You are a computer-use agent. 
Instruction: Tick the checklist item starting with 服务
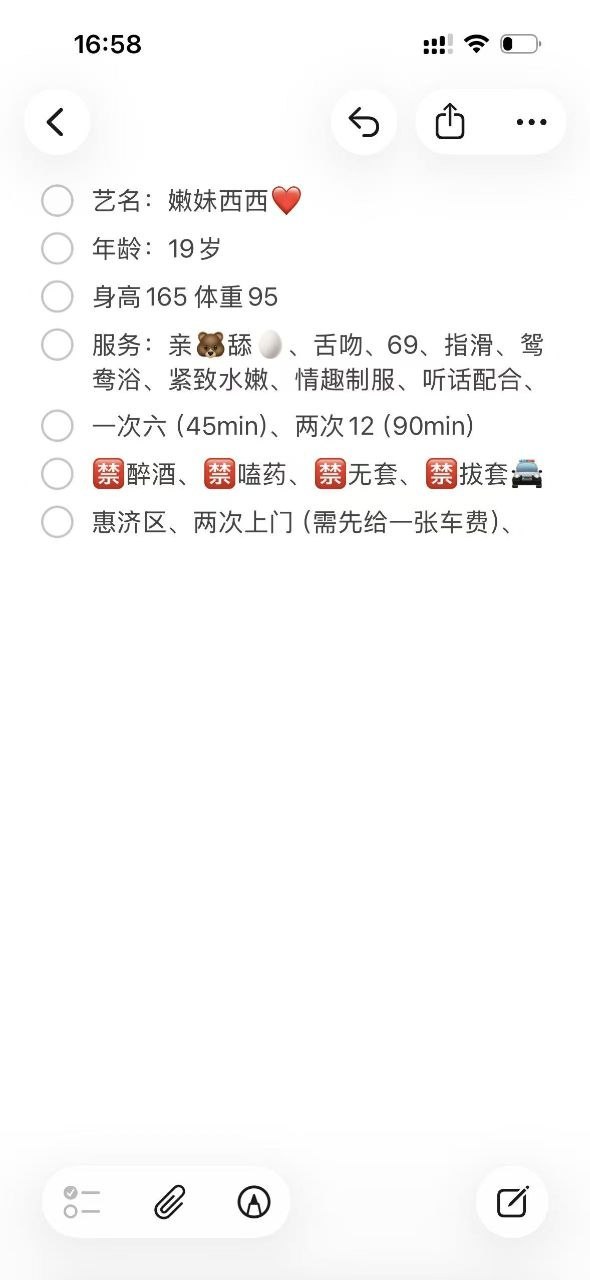click(x=57, y=346)
